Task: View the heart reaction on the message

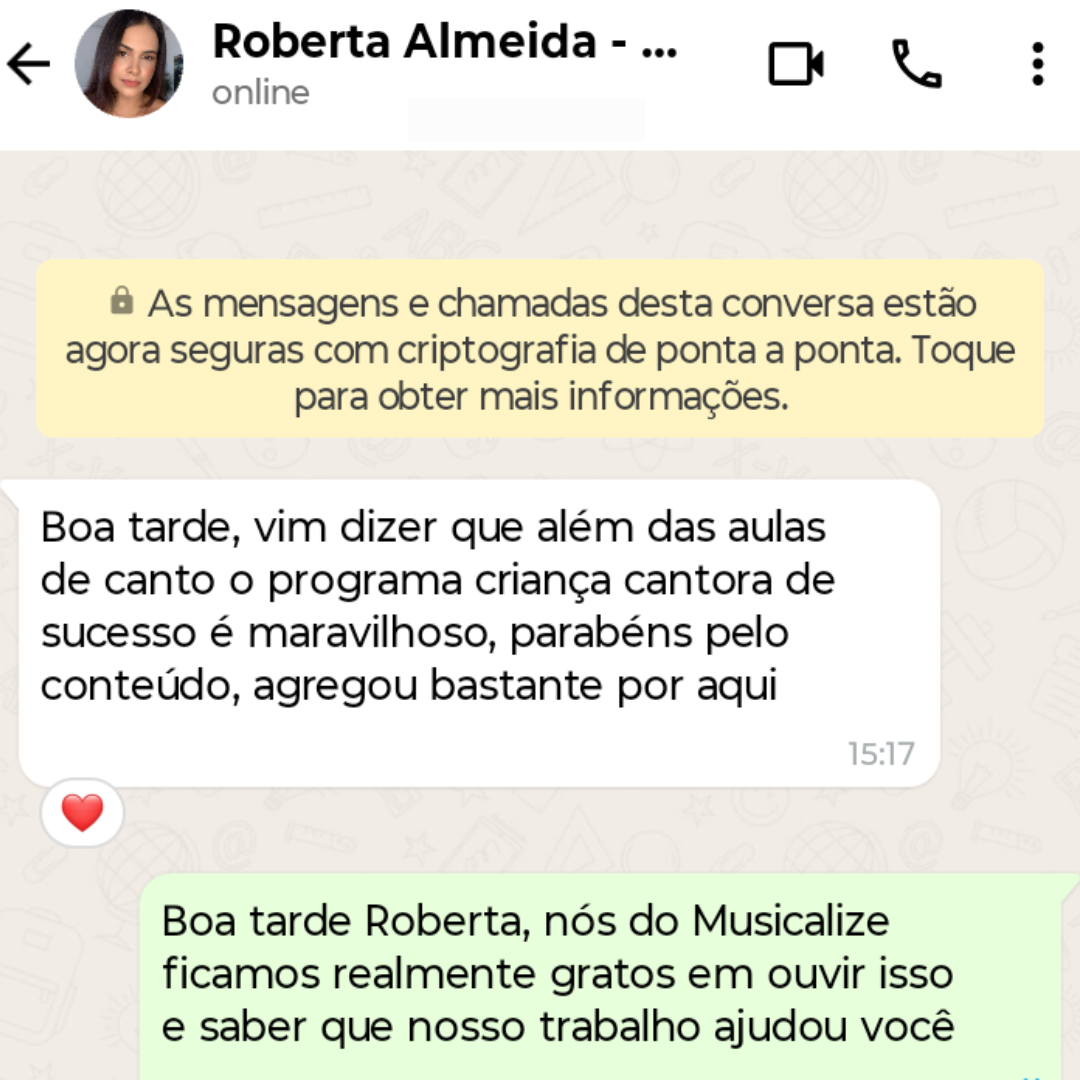Action: 82,813
